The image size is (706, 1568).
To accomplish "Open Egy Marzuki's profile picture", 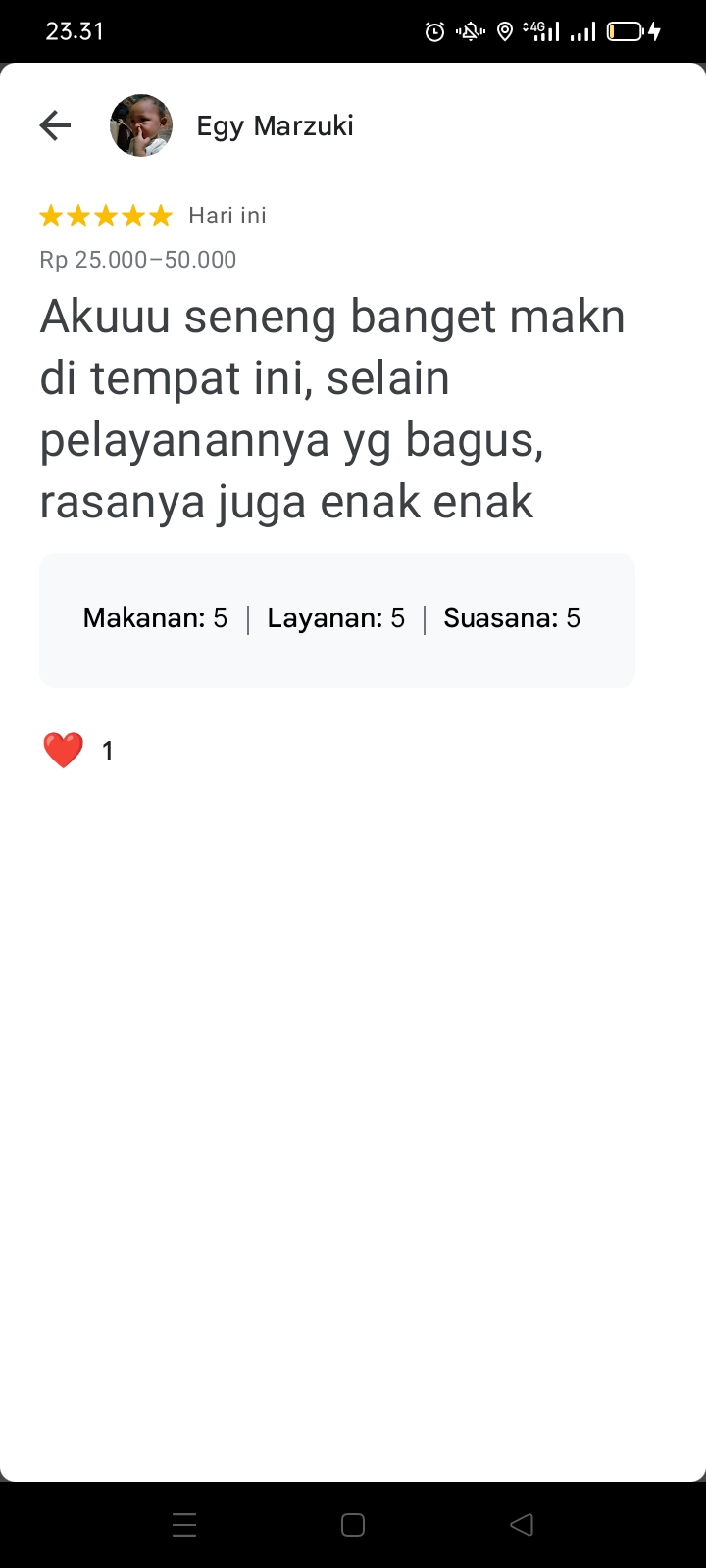I will pyautogui.click(x=141, y=125).
